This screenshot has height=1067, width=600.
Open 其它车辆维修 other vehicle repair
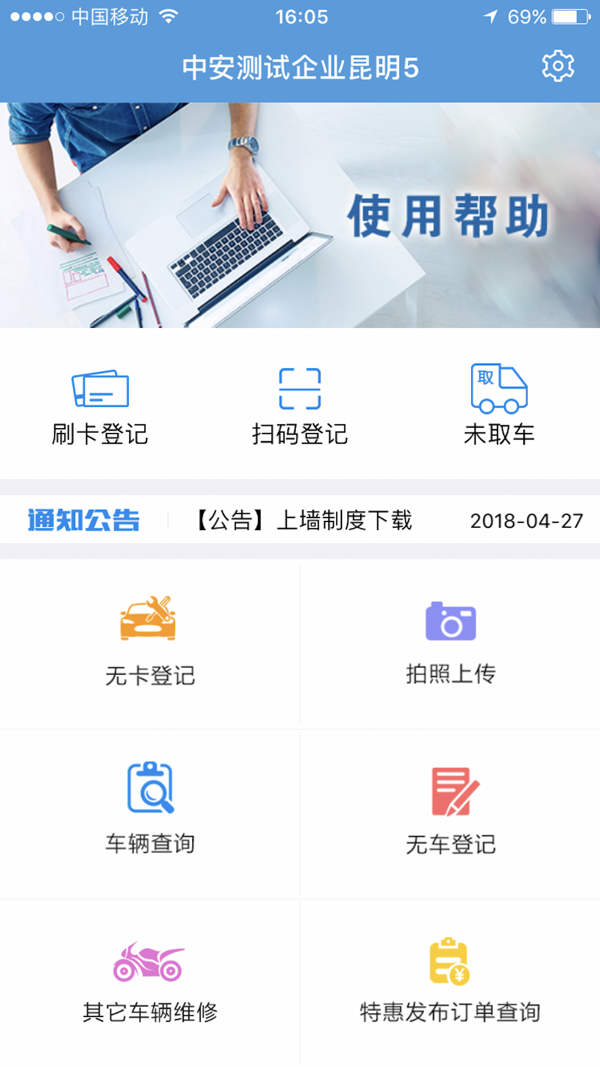150,981
